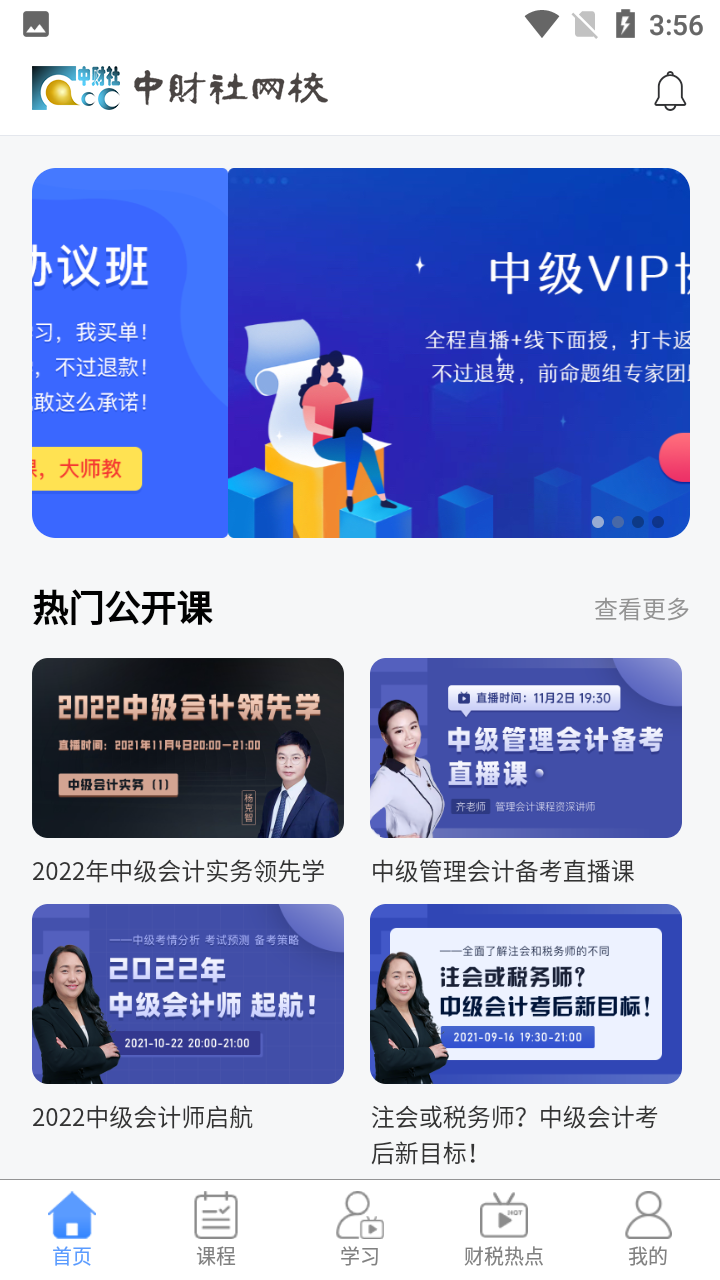Tap the gallery icon in status bar
Viewport: 720px width, 1280px height.
tap(35, 23)
